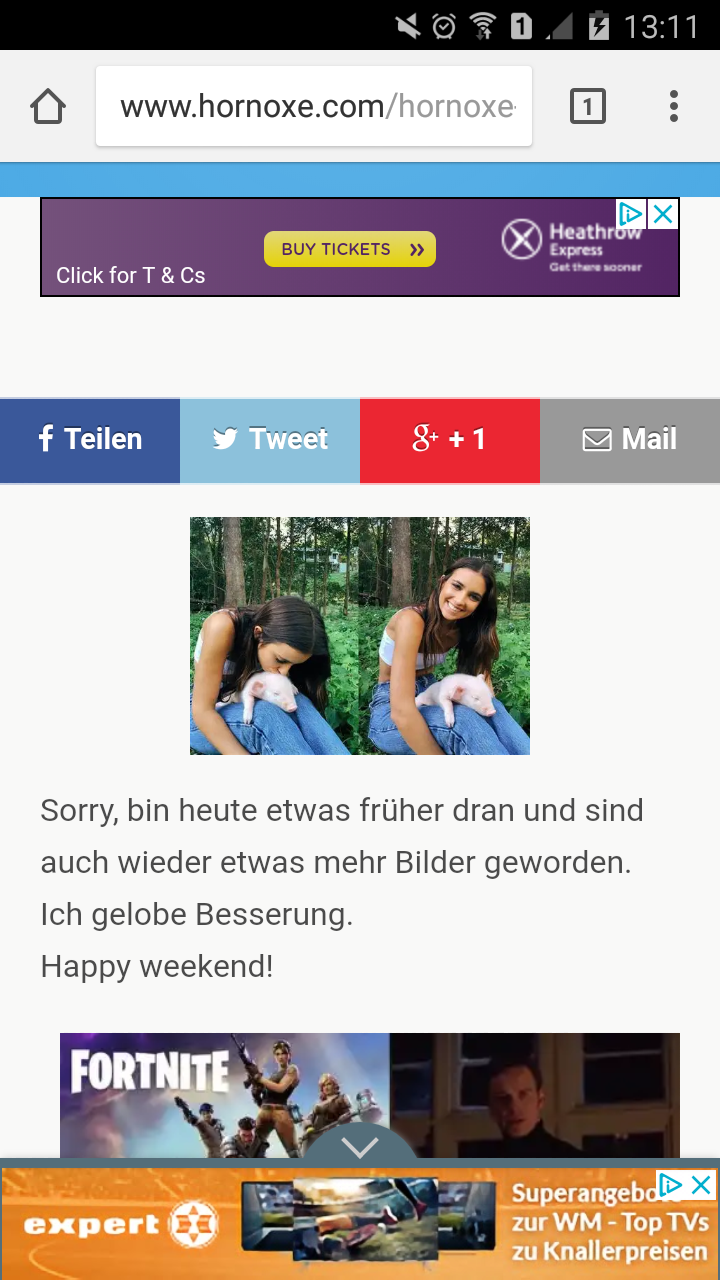Close the expert bottom banner ad
Image resolution: width=720 pixels, height=1280 pixels.
click(702, 1186)
